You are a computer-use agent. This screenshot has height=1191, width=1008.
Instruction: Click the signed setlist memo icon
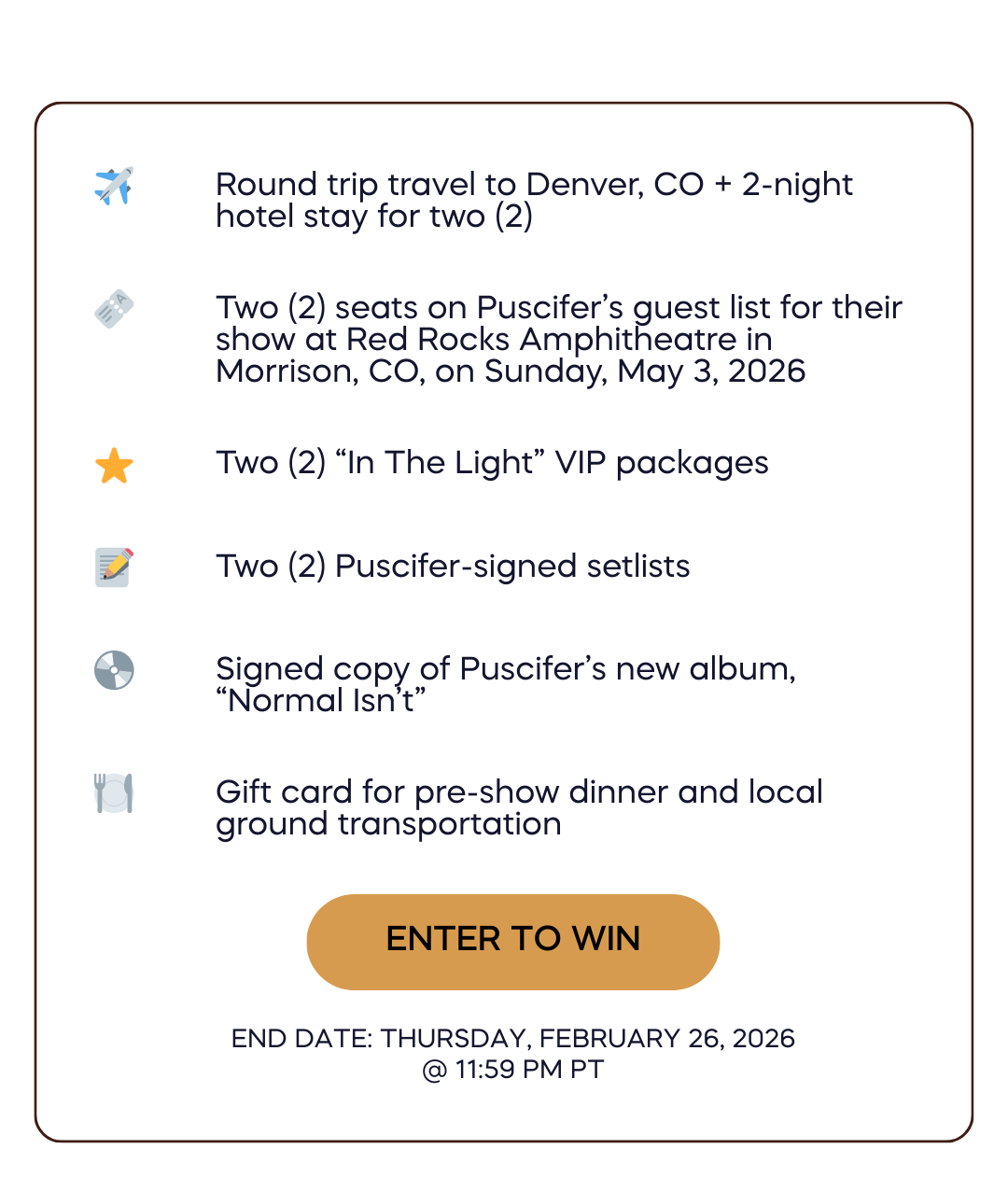[114, 567]
